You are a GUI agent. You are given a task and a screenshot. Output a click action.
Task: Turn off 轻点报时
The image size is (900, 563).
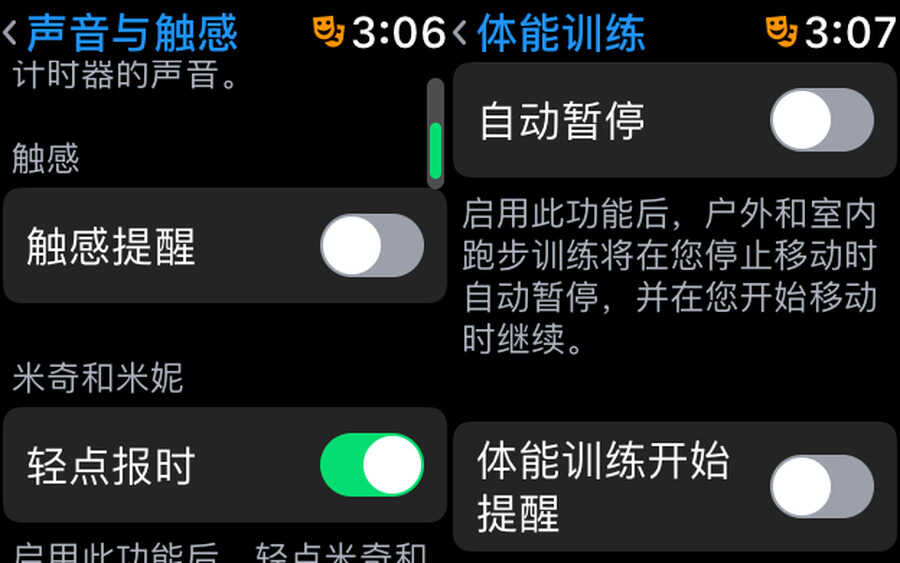coord(371,465)
